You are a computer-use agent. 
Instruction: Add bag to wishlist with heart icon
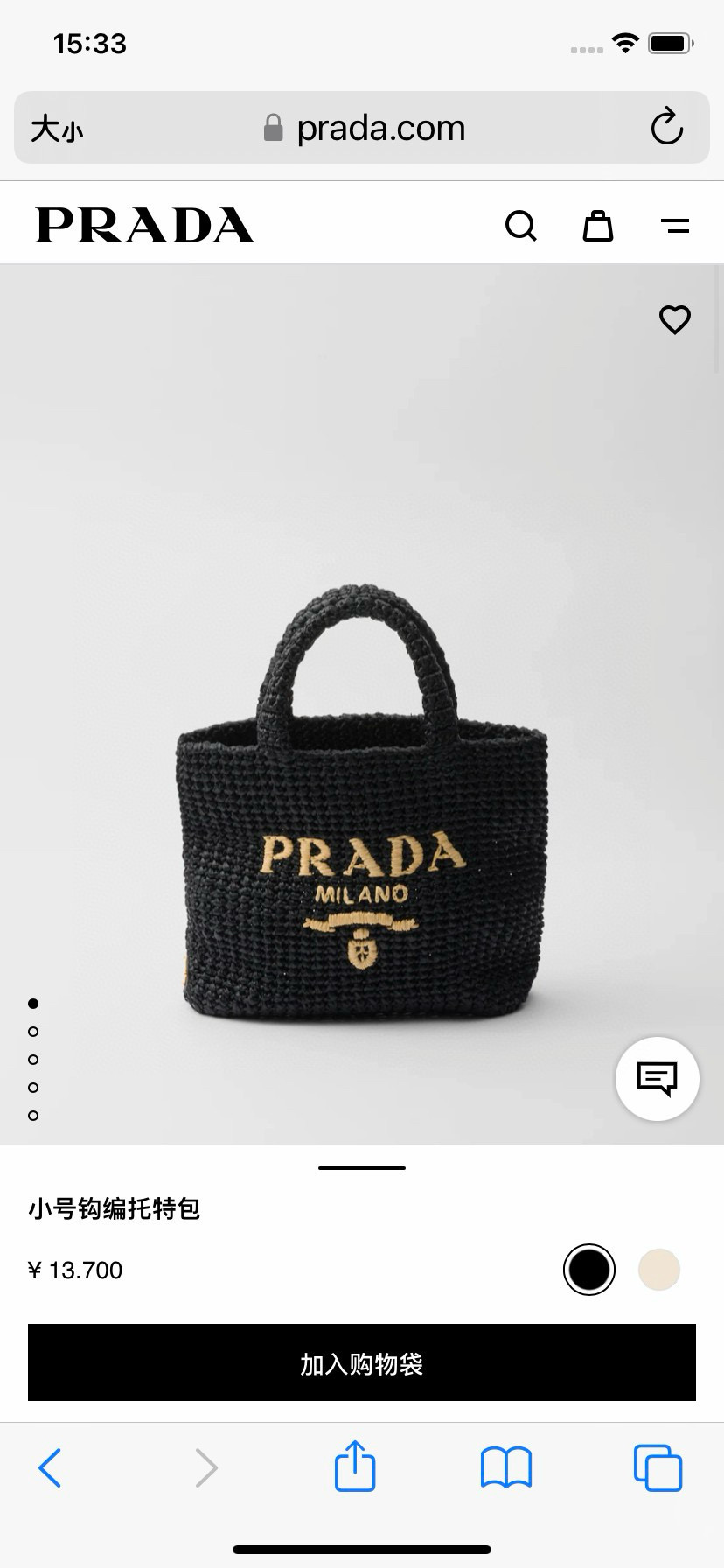[674, 319]
